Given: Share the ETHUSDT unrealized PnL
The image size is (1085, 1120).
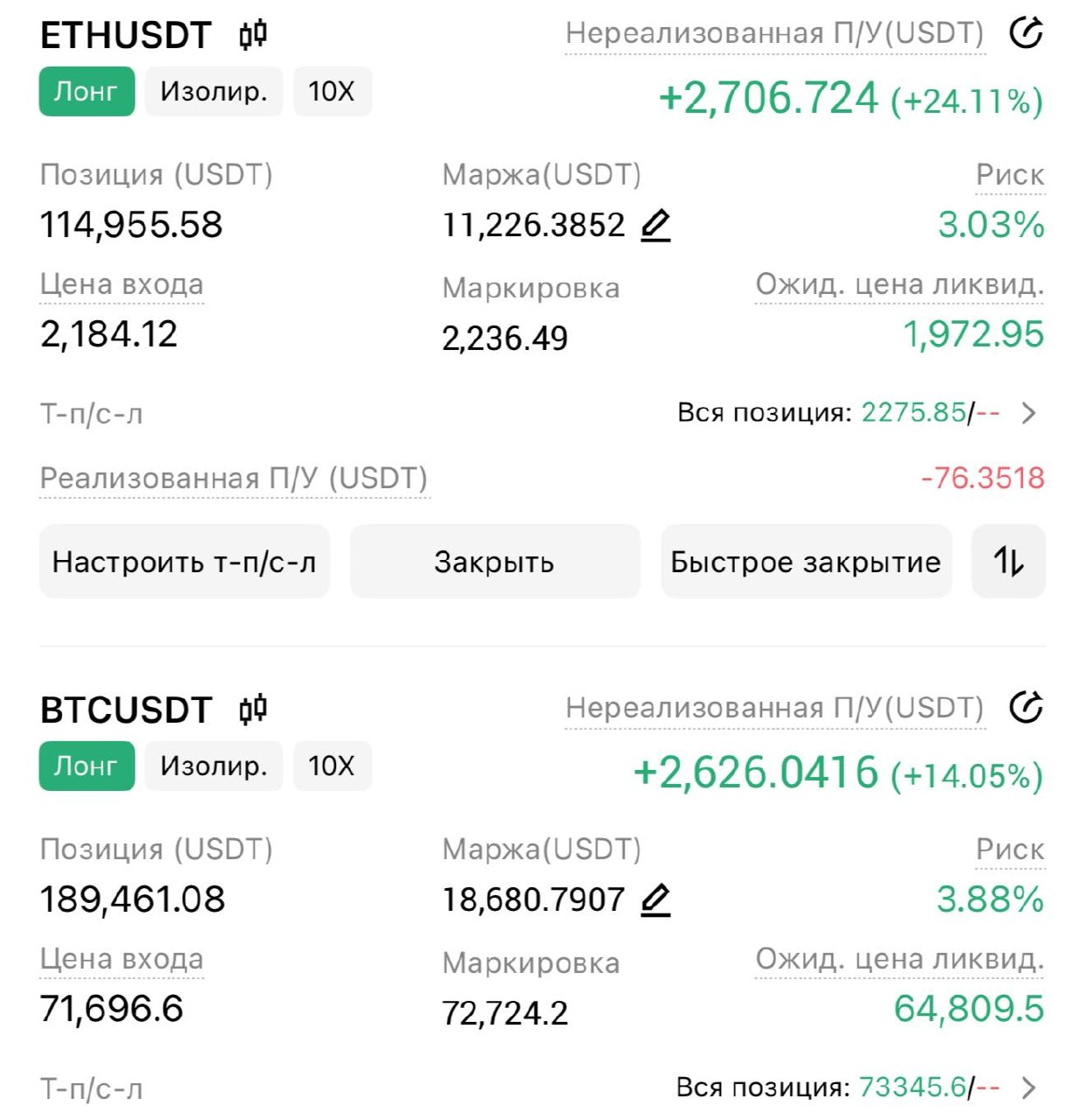Looking at the screenshot, I should (x=1025, y=33).
